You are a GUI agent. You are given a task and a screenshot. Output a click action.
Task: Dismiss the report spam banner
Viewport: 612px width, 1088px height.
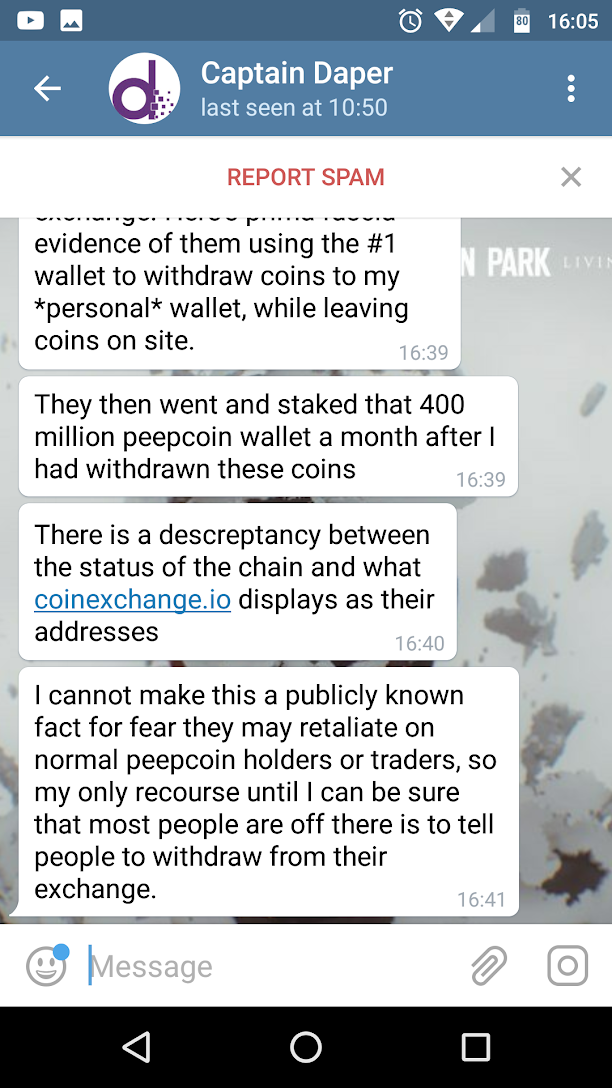pos(571,178)
